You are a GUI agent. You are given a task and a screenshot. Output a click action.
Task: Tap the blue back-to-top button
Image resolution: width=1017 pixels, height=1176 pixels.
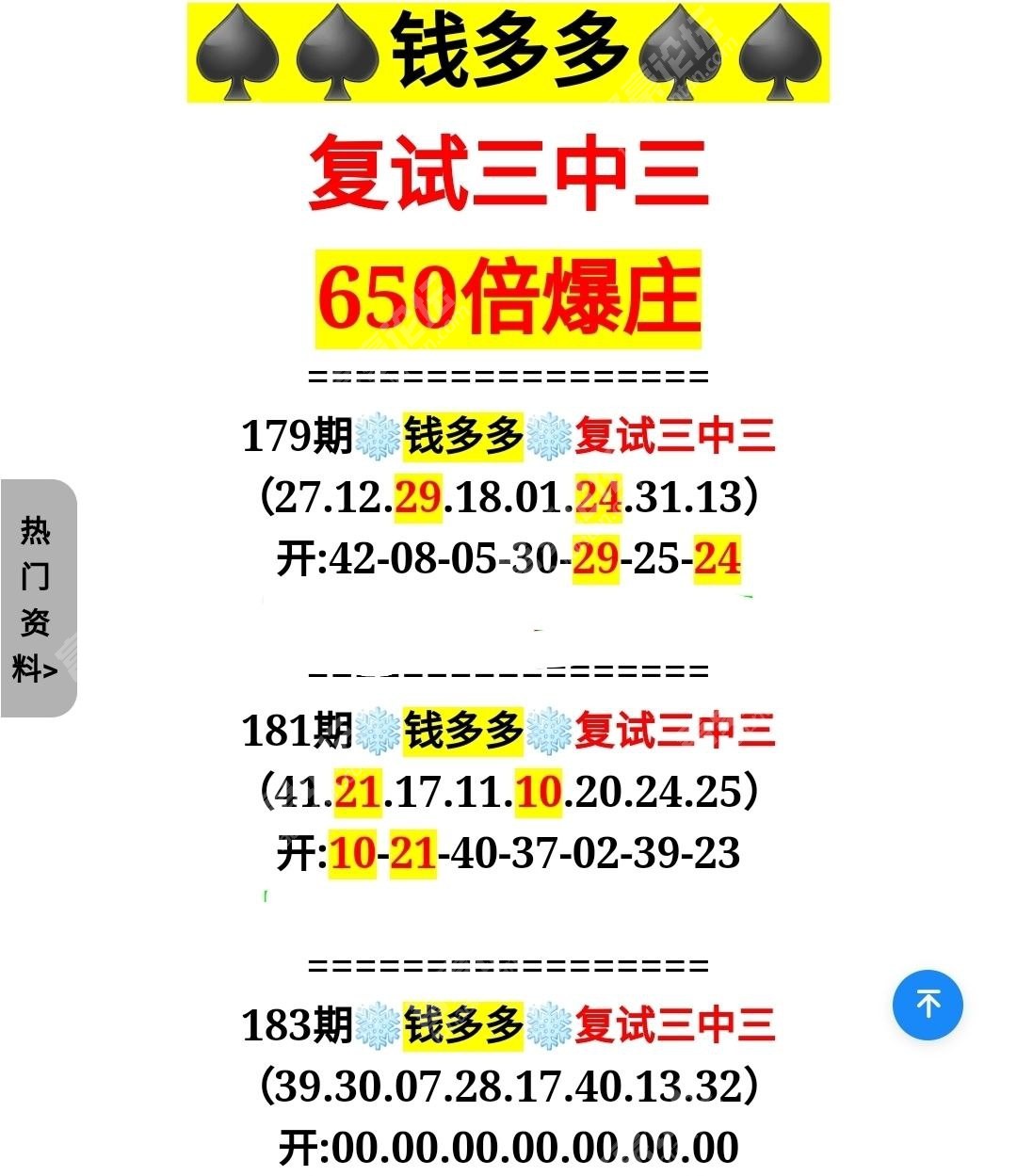[x=928, y=1005]
